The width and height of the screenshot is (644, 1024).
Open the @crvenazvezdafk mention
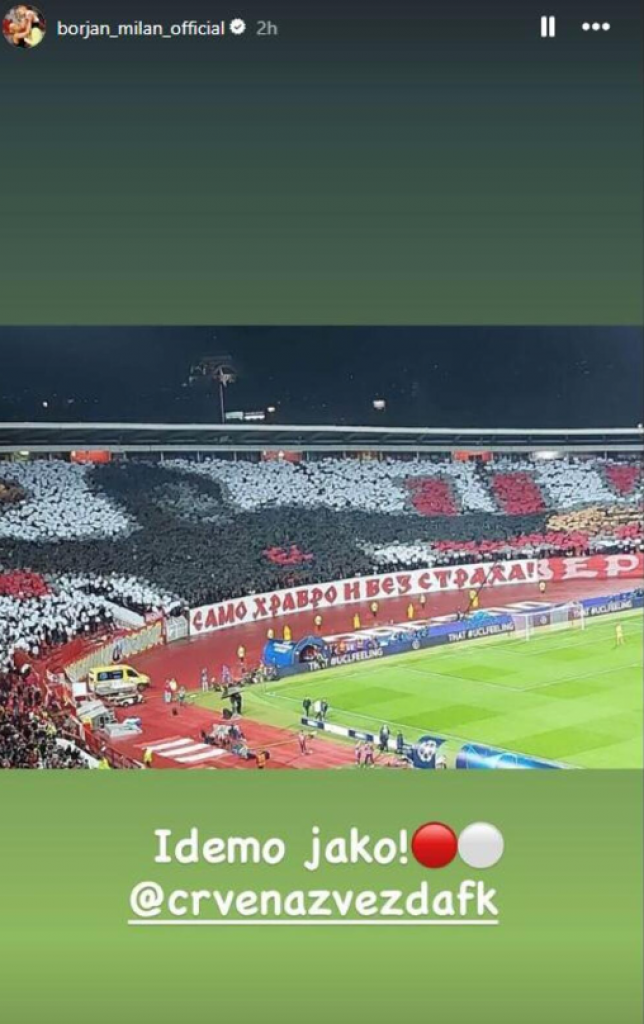313,901
